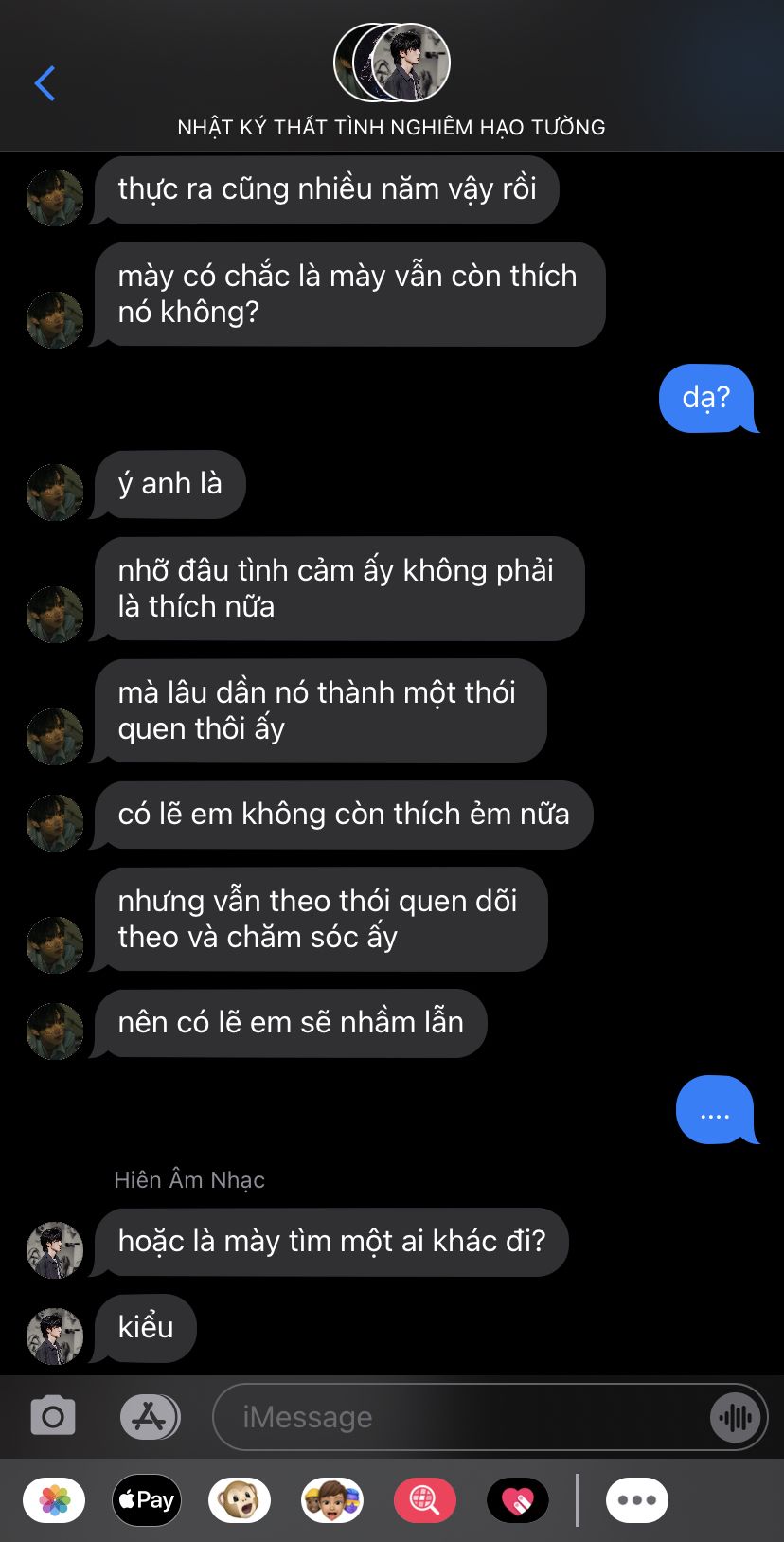Focus the iMessage text field
This screenshot has height=1542, width=784.
coord(464,1417)
